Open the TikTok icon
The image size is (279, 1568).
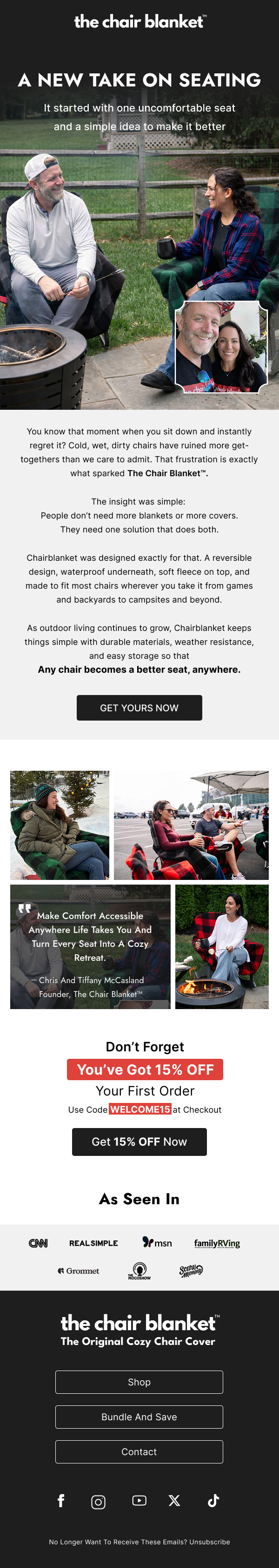pyautogui.click(x=213, y=1501)
